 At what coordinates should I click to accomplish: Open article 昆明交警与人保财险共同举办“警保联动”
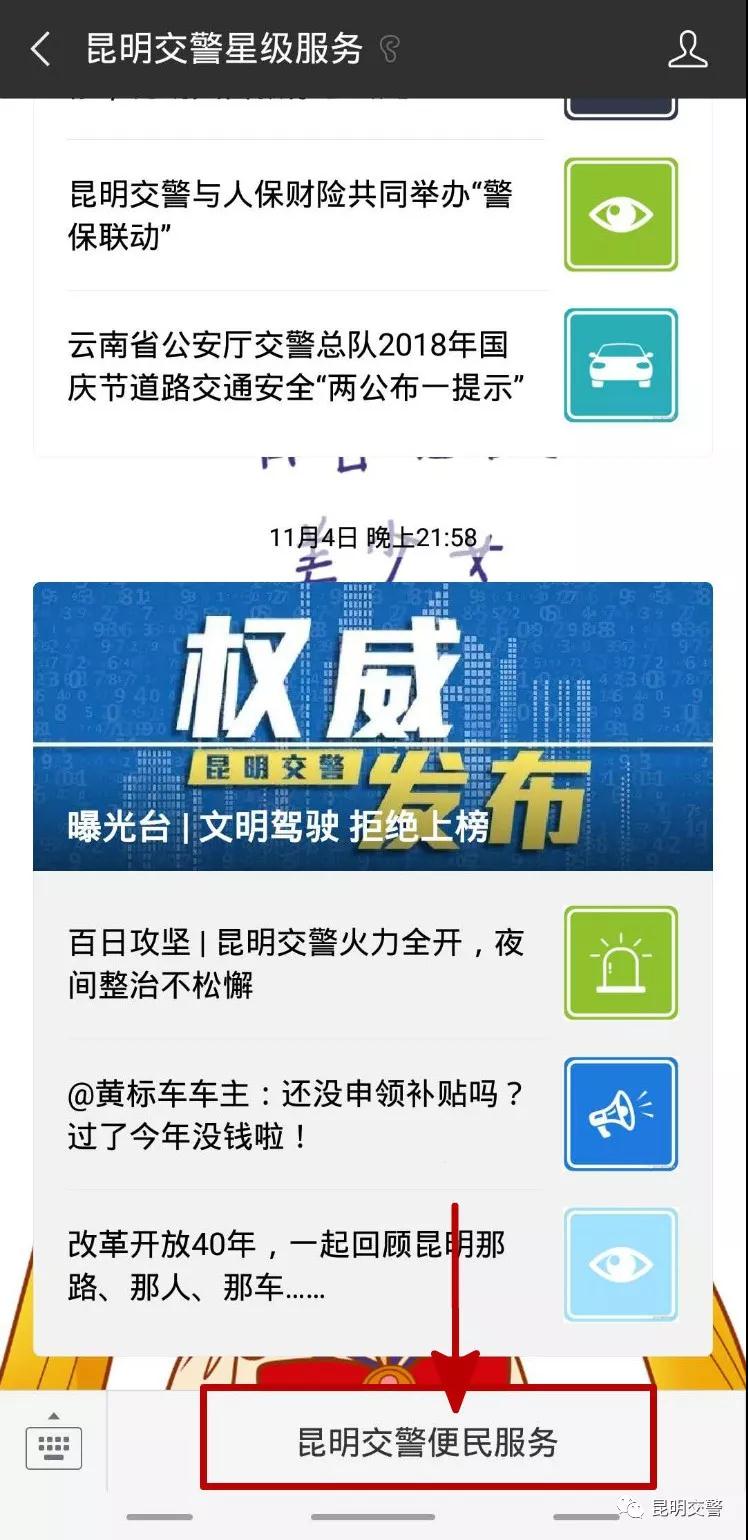pos(290,215)
